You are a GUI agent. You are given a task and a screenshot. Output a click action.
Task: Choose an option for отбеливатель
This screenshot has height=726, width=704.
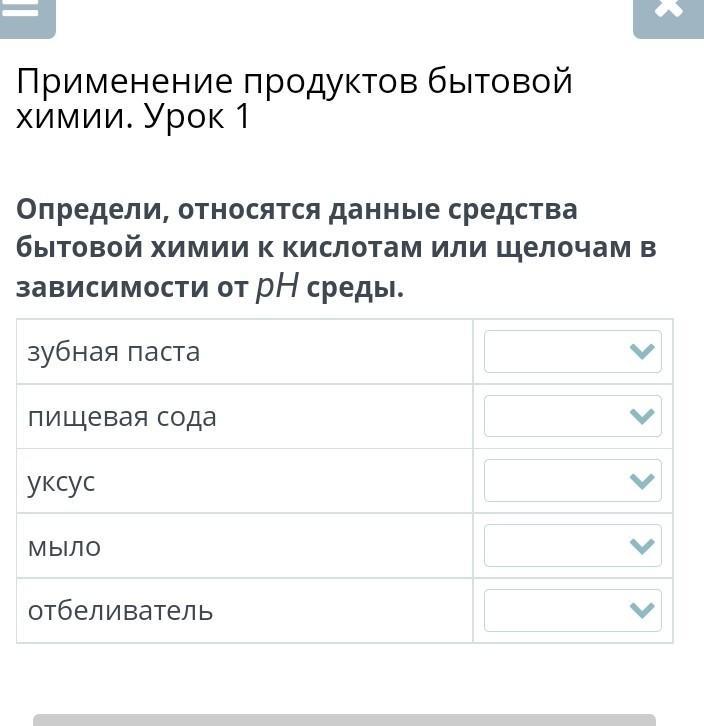point(572,610)
